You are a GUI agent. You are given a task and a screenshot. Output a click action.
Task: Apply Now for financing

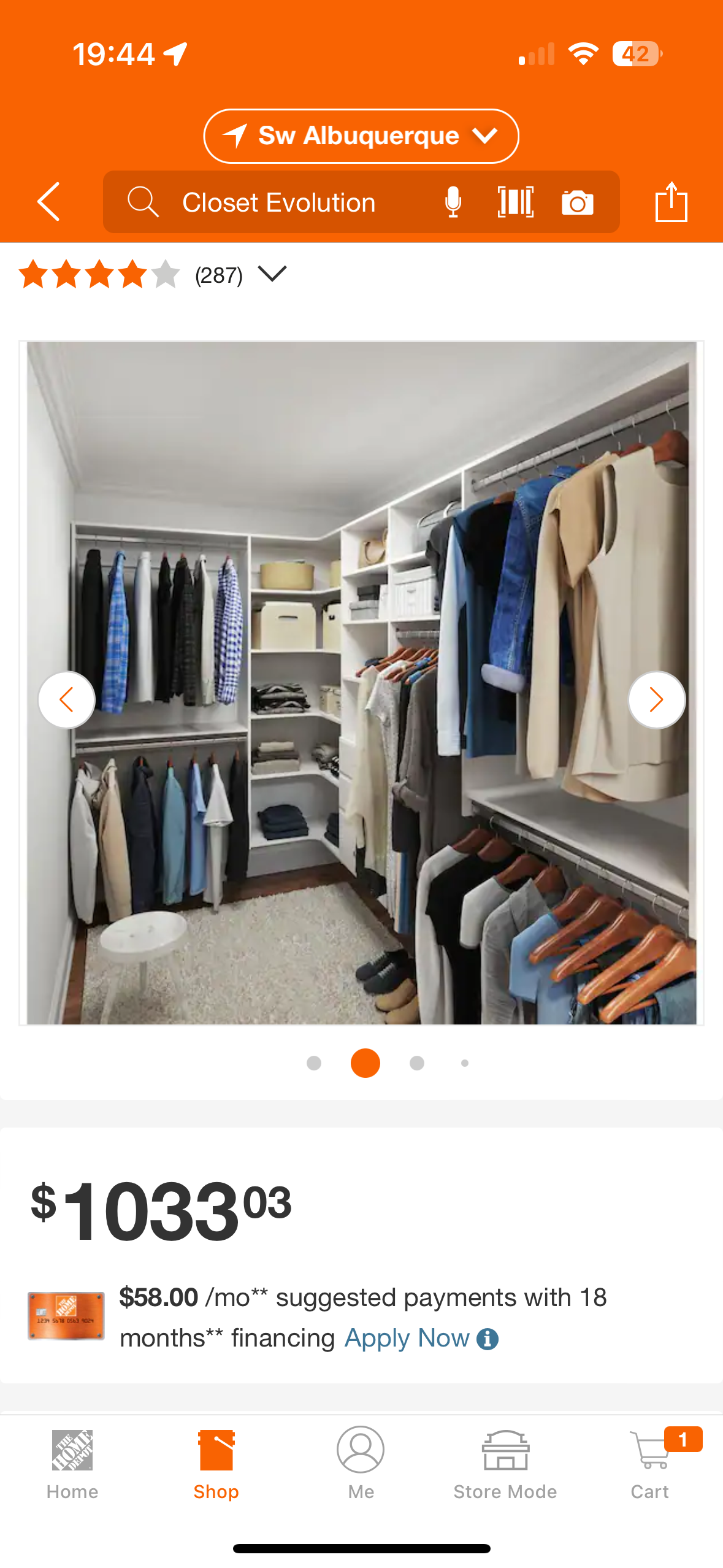pyautogui.click(x=407, y=1338)
